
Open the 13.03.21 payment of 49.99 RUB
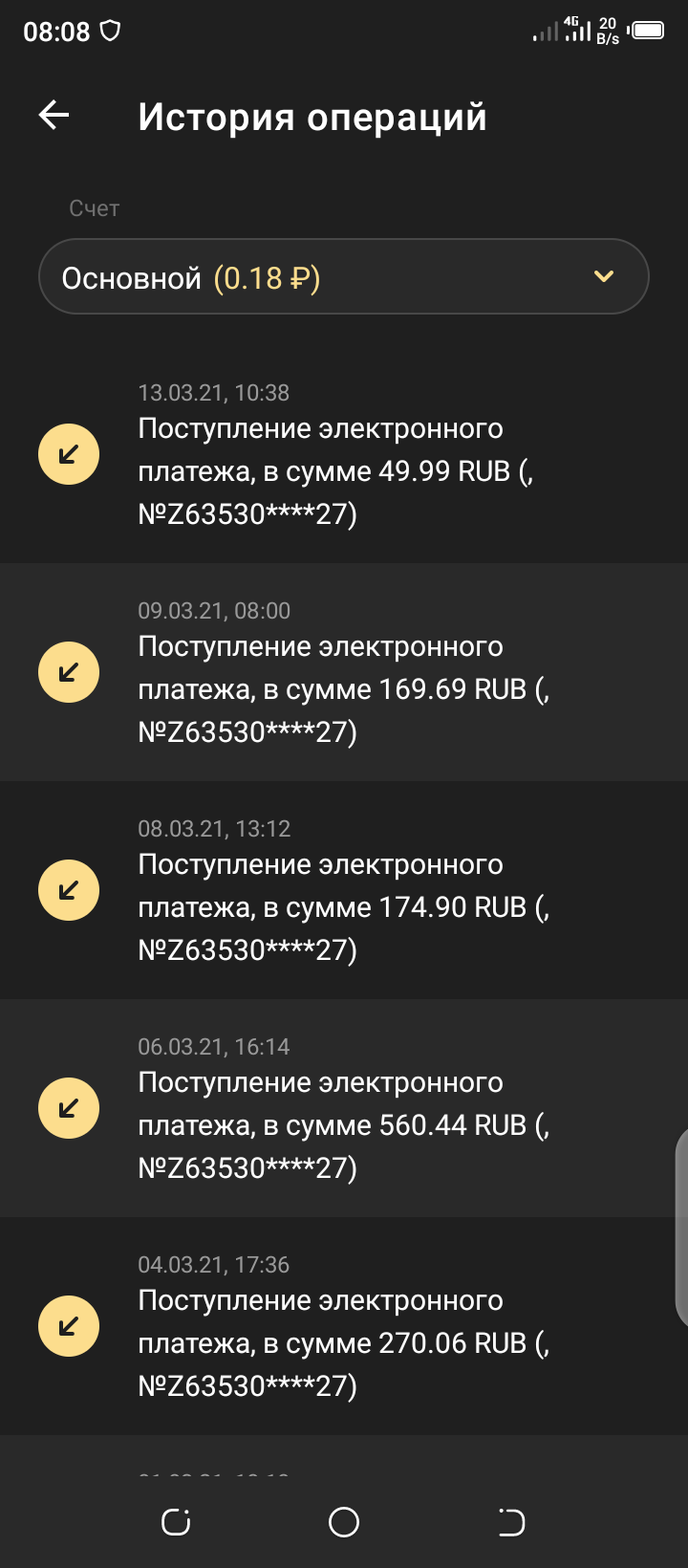click(344, 455)
